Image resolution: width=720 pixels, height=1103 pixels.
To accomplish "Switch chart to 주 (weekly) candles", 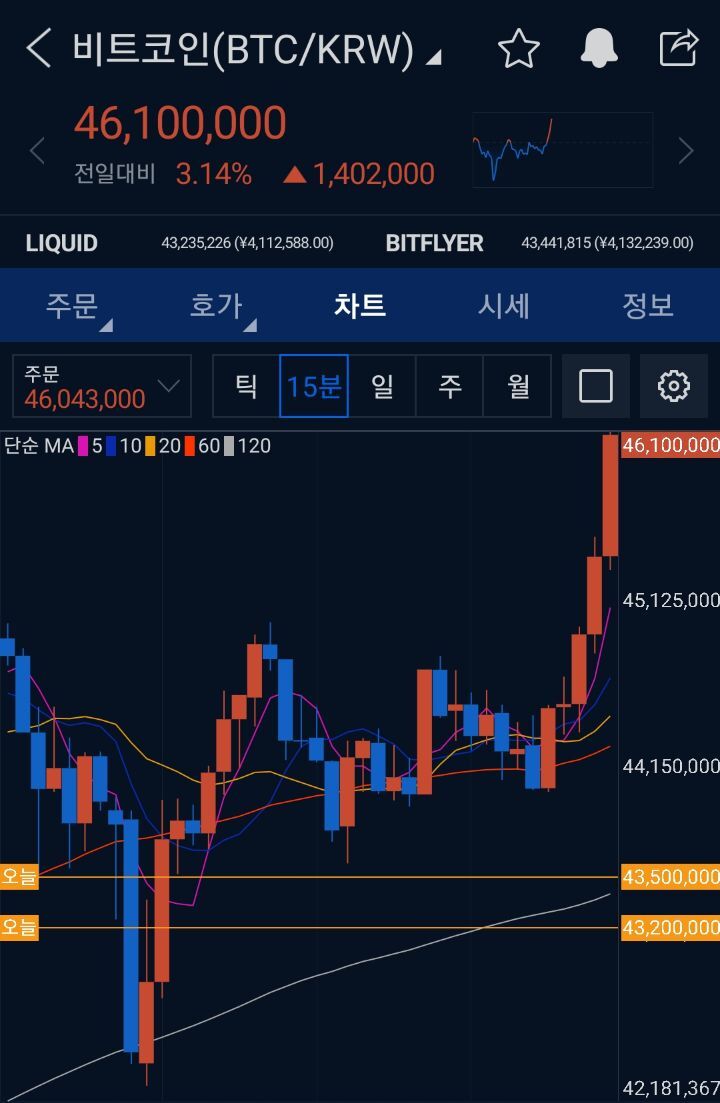I will click(450, 386).
